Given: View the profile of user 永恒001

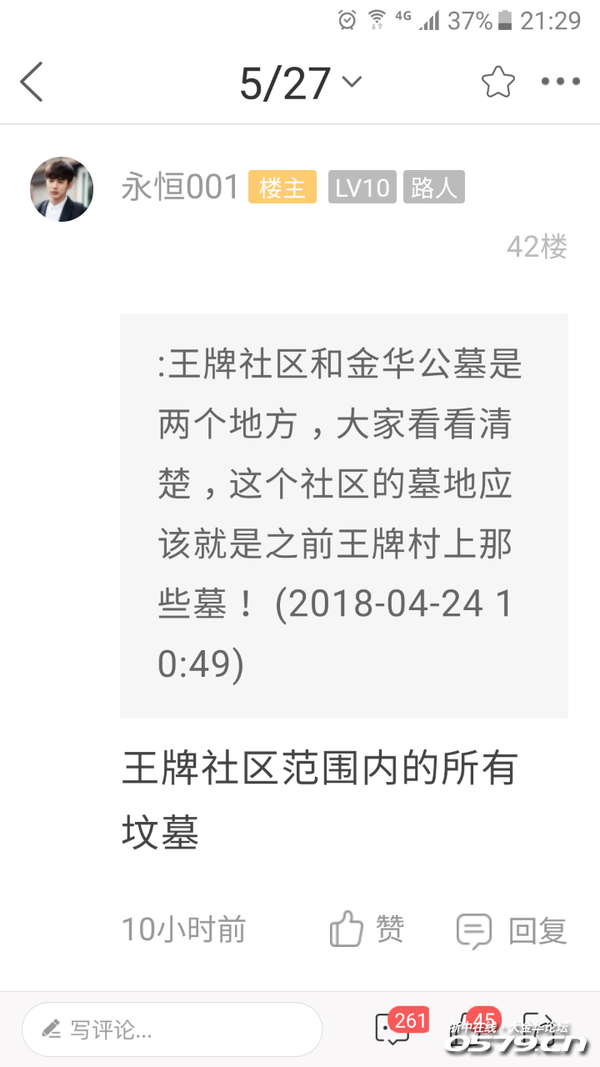Looking at the screenshot, I should [x=180, y=187].
